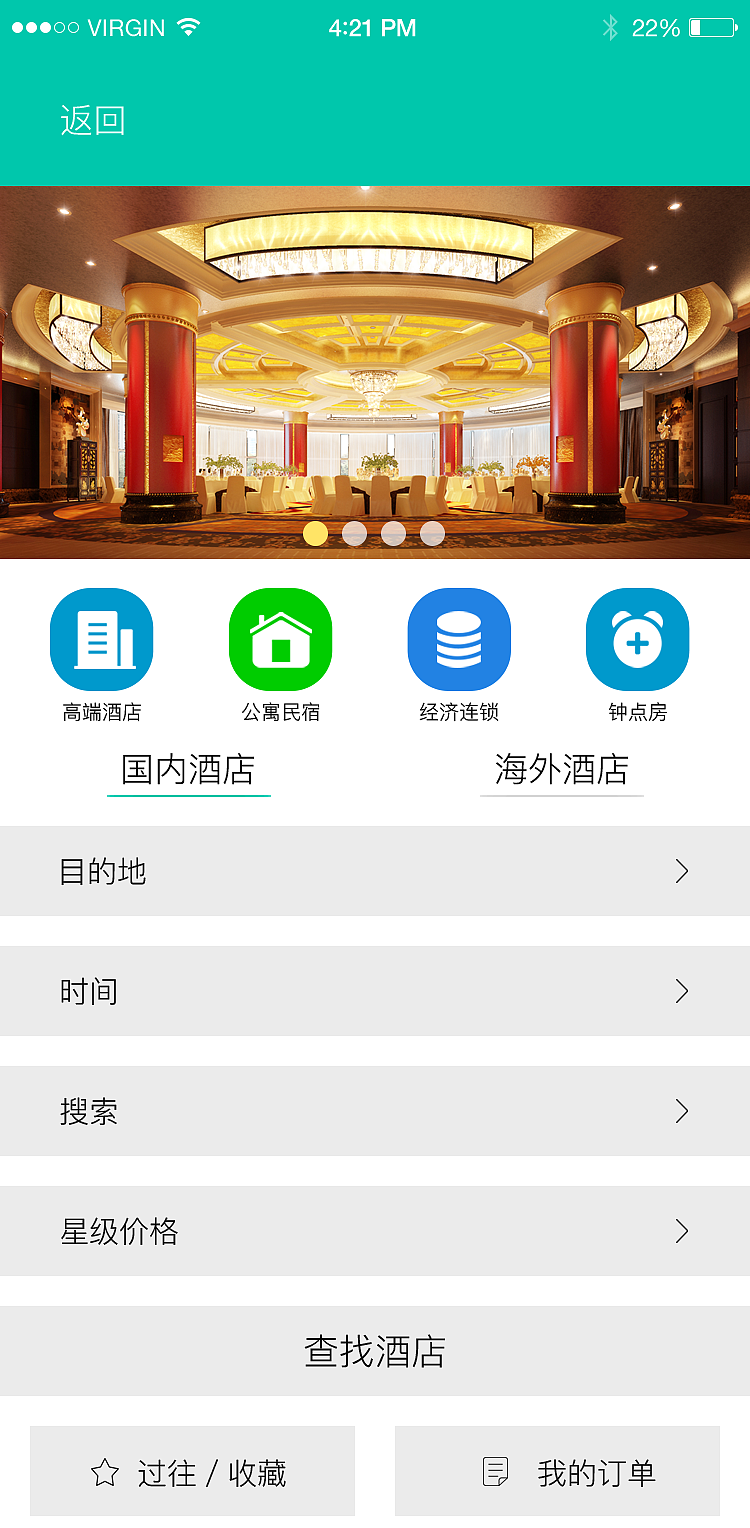Open the 钟点房 hourly room category icon
The image size is (750, 1528).
coord(637,638)
